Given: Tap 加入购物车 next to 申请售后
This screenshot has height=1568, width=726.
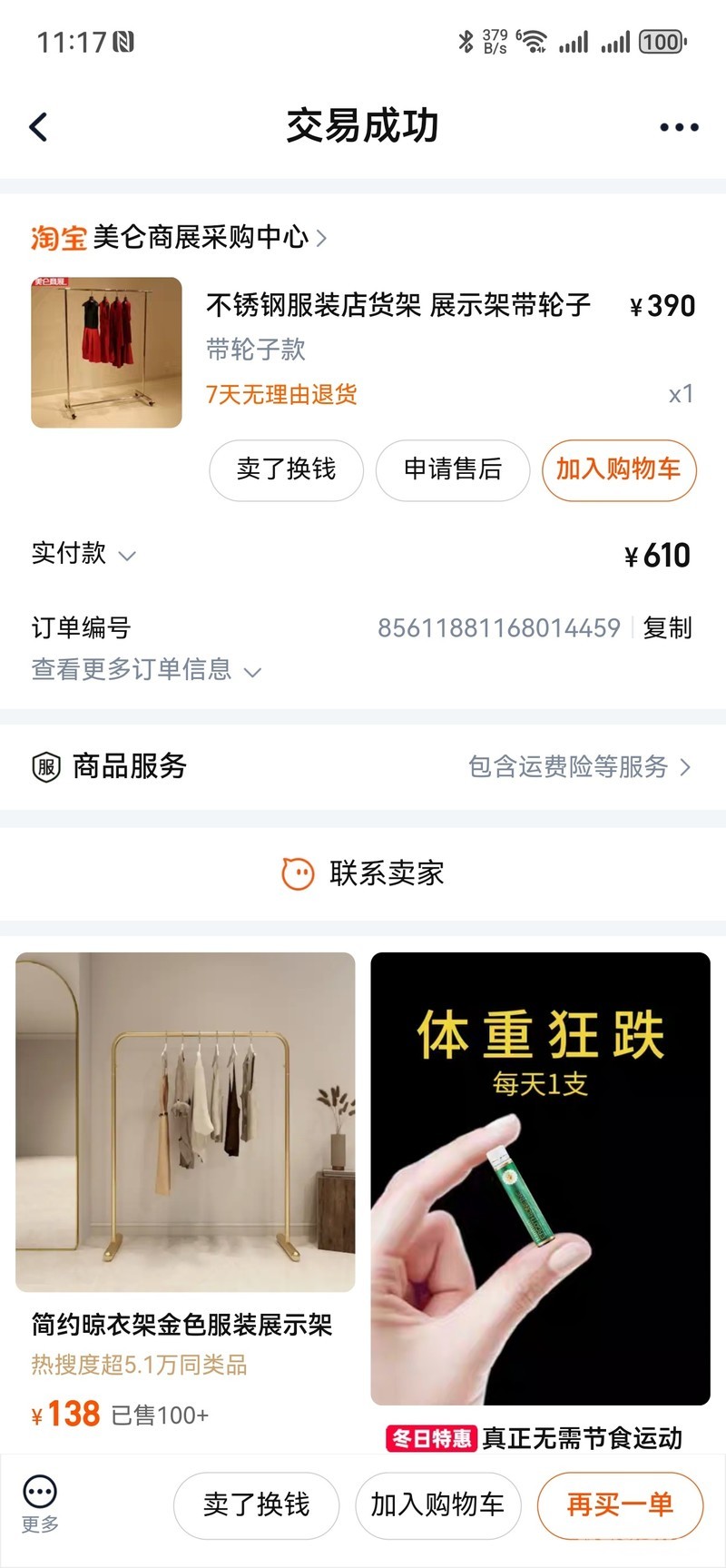Looking at the screenshot, I should [x=619, y=469].
